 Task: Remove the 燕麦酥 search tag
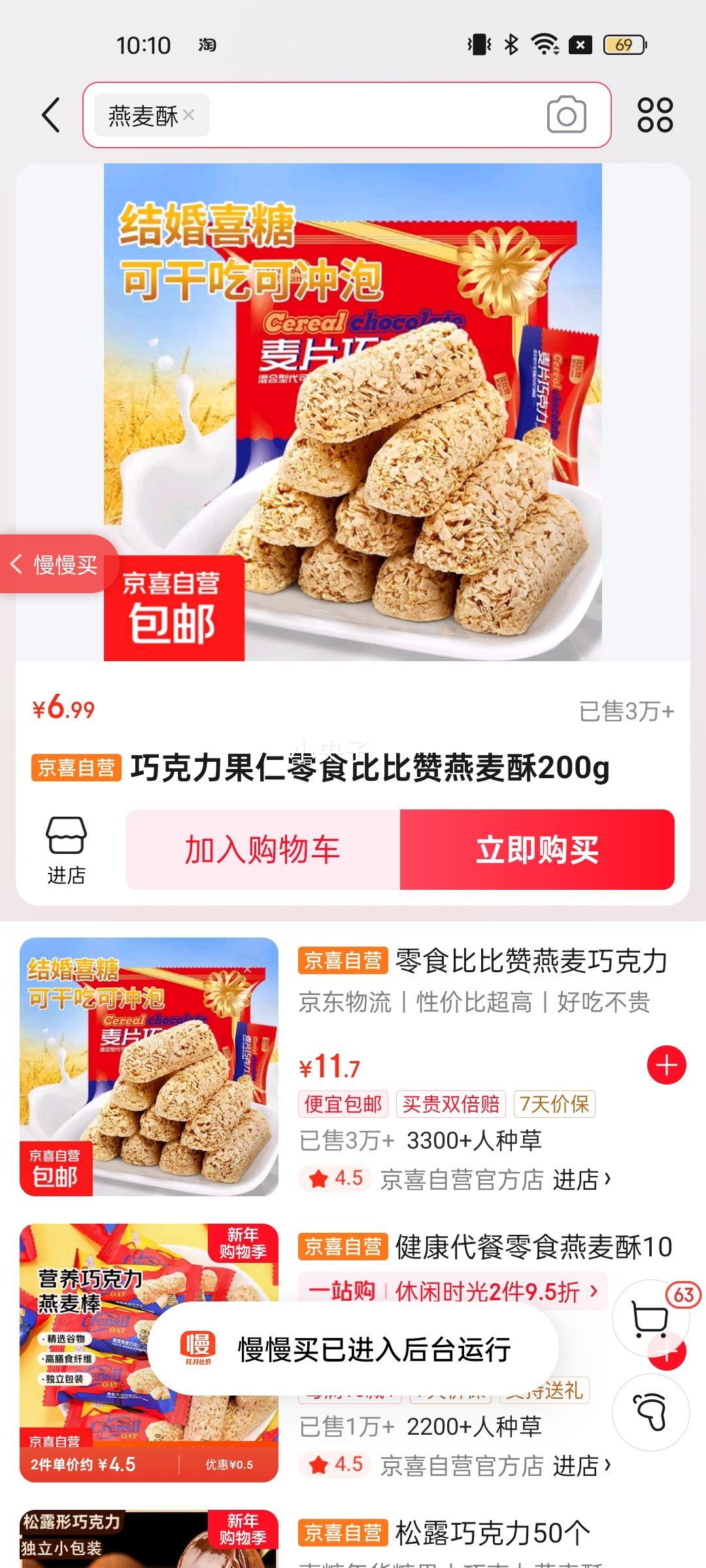click(189, 115)
